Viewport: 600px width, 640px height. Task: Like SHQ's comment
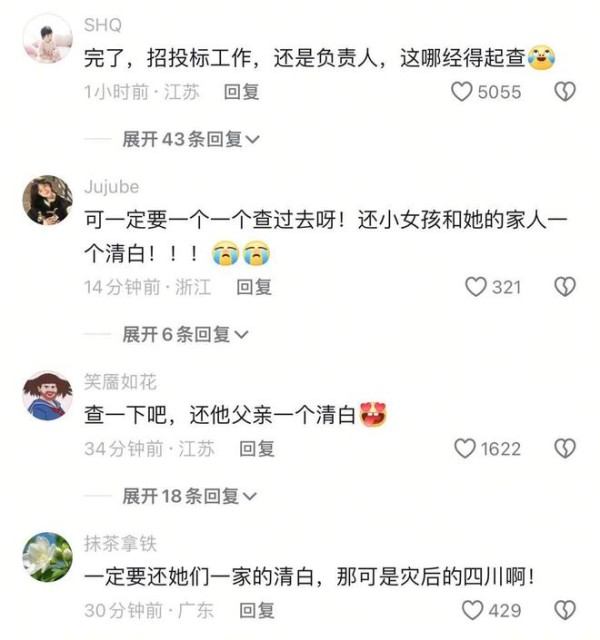point(461,92)
